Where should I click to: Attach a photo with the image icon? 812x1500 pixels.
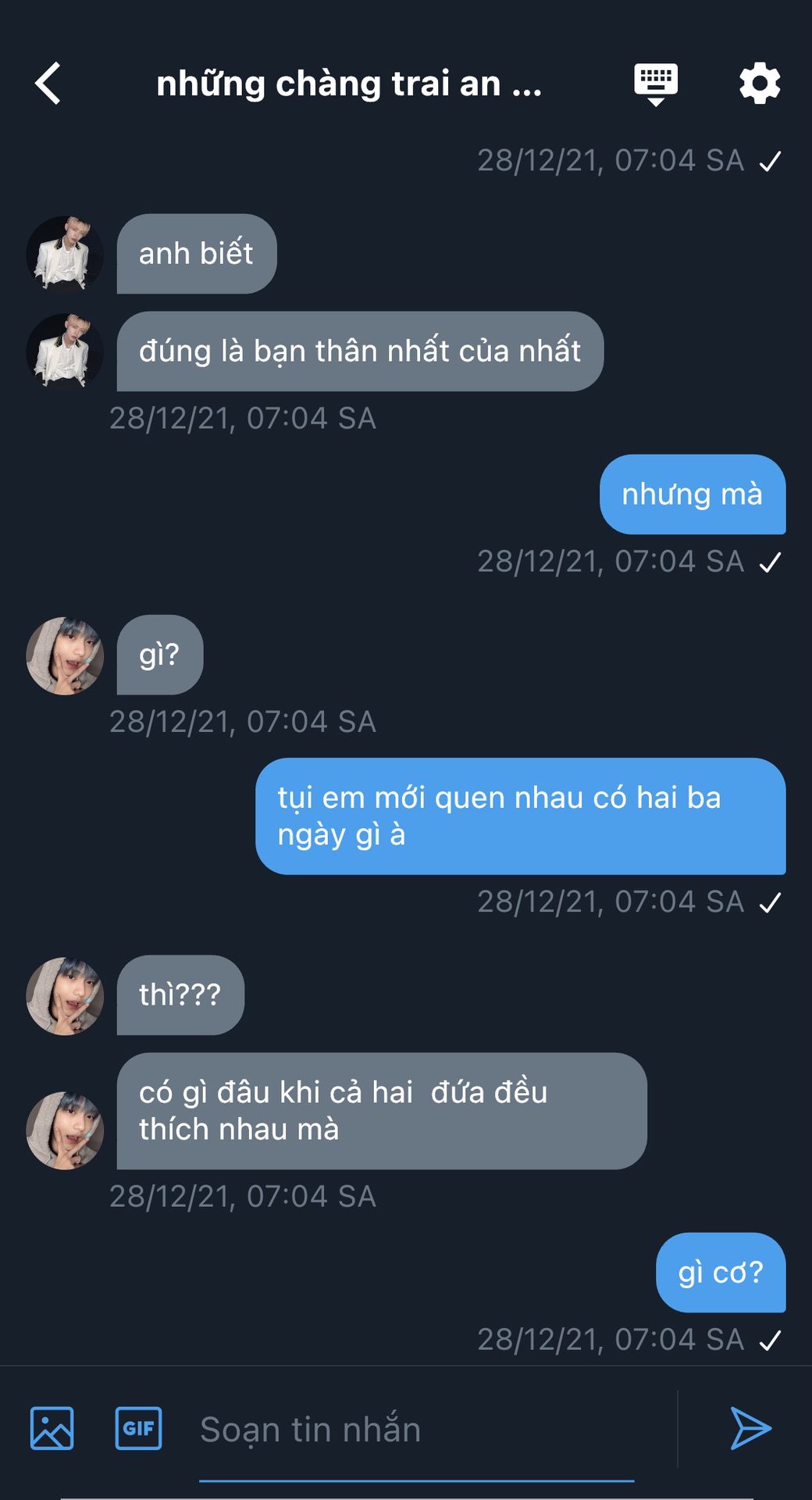pos(52,1428)
